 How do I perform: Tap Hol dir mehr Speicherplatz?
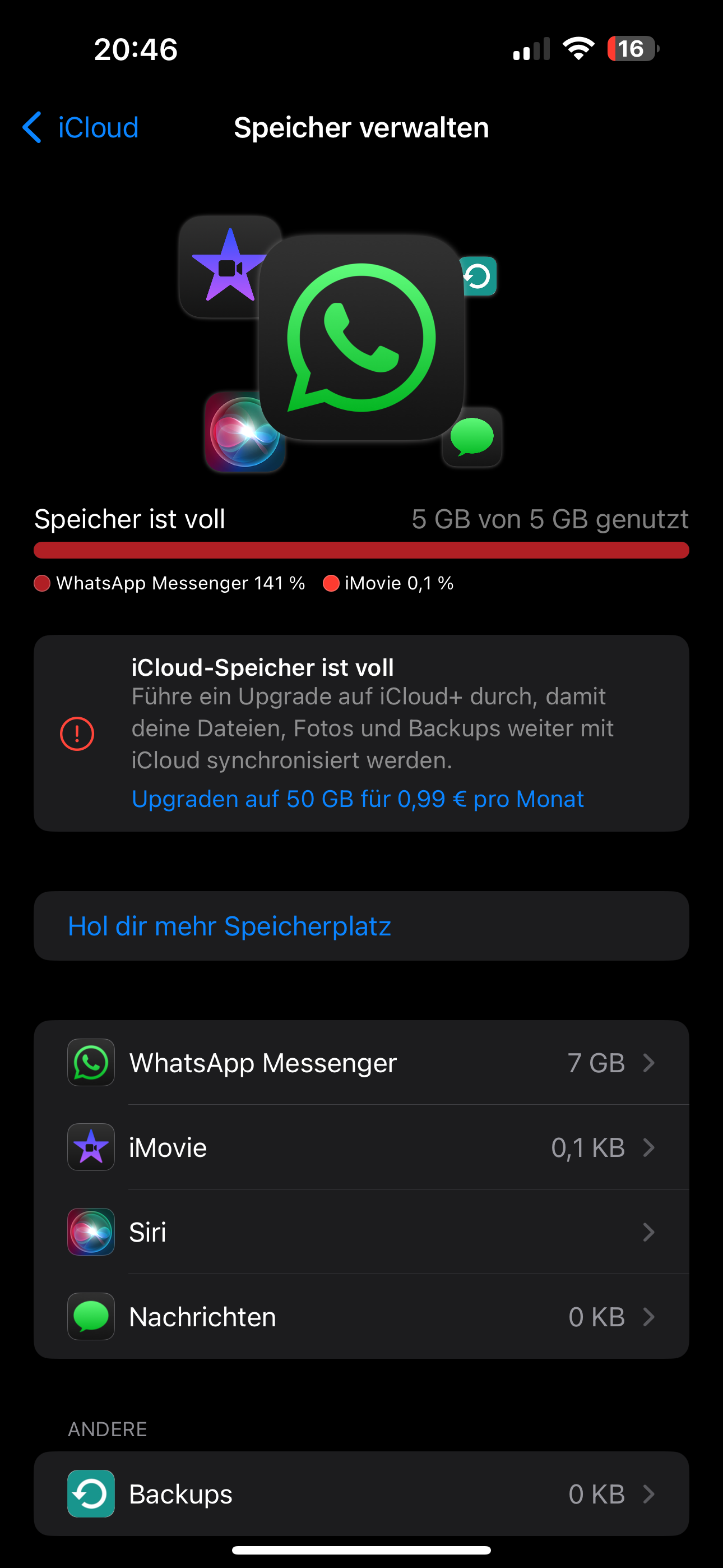[x=361, y=926]
